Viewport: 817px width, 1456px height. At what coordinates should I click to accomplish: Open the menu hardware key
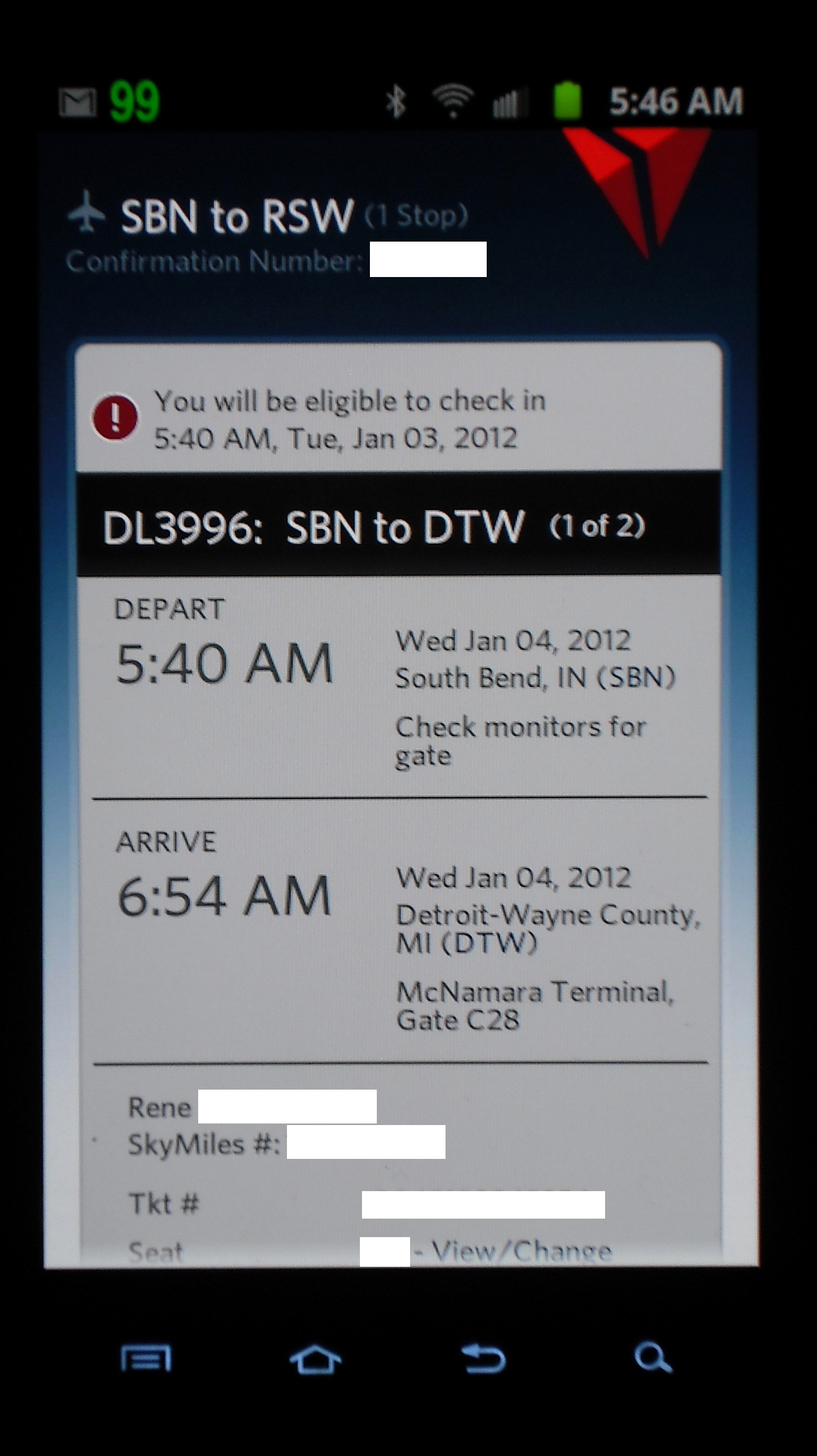146,1358
